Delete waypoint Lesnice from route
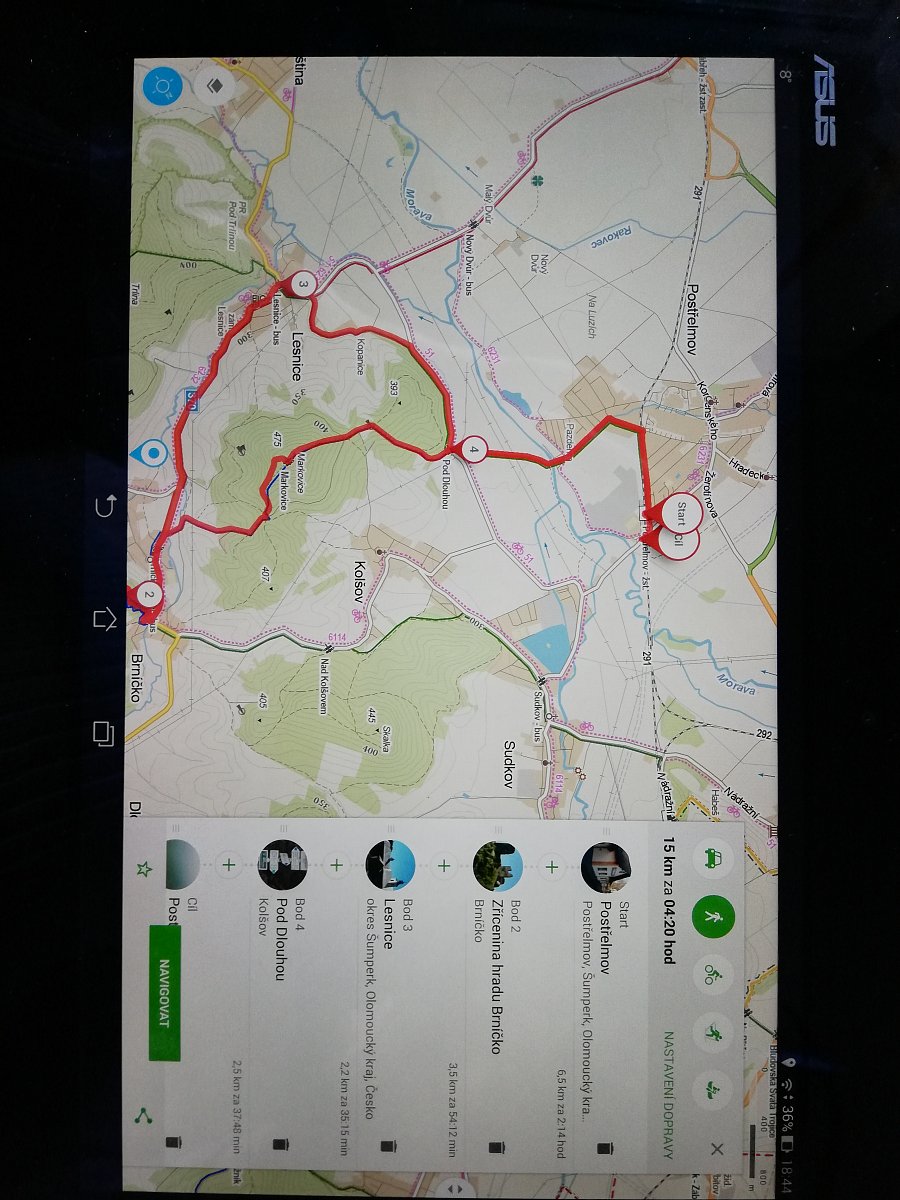 pyautogui.click(x=384, y=1147)
